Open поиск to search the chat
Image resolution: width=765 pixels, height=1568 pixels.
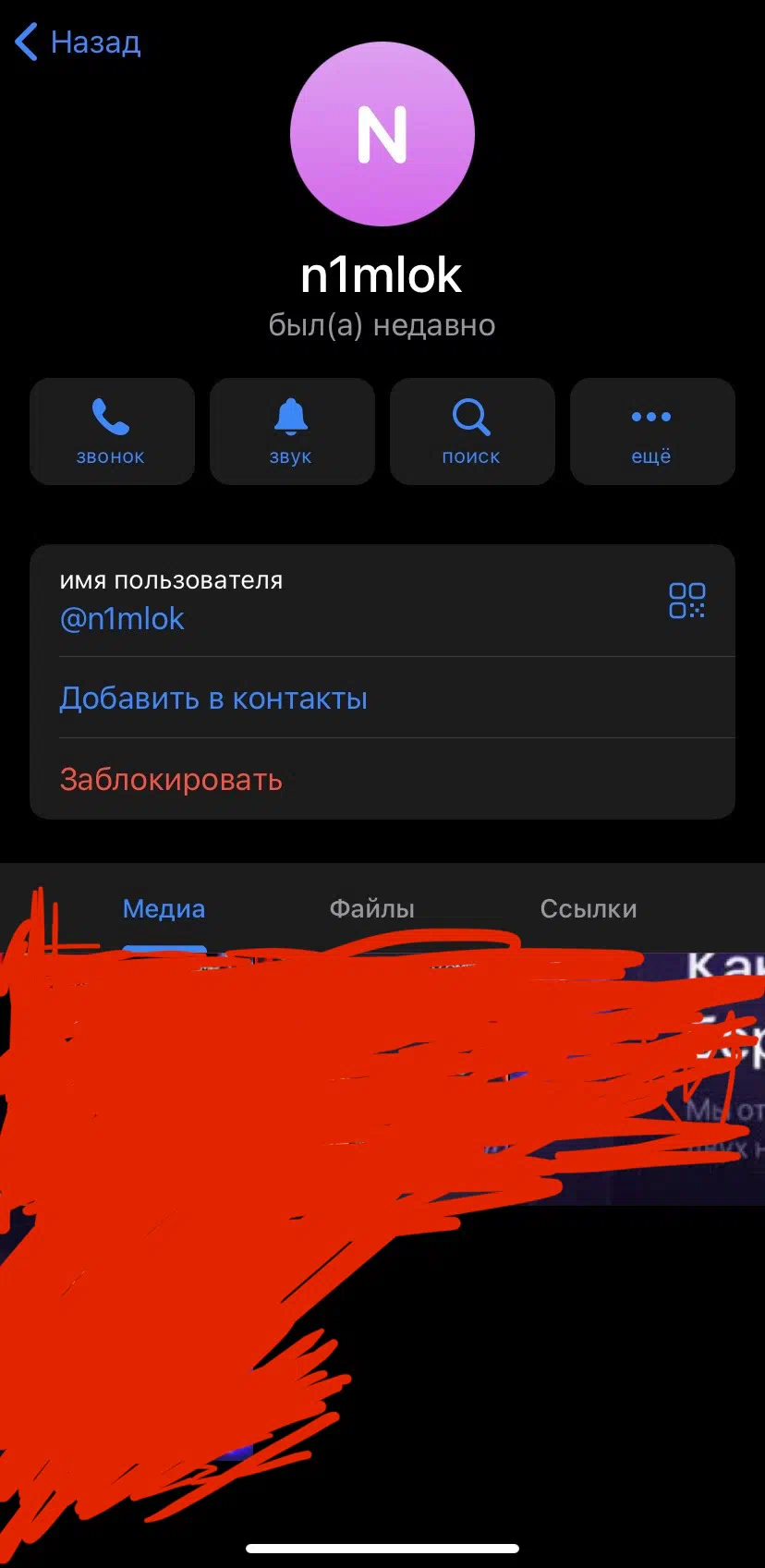coord(472,432)
